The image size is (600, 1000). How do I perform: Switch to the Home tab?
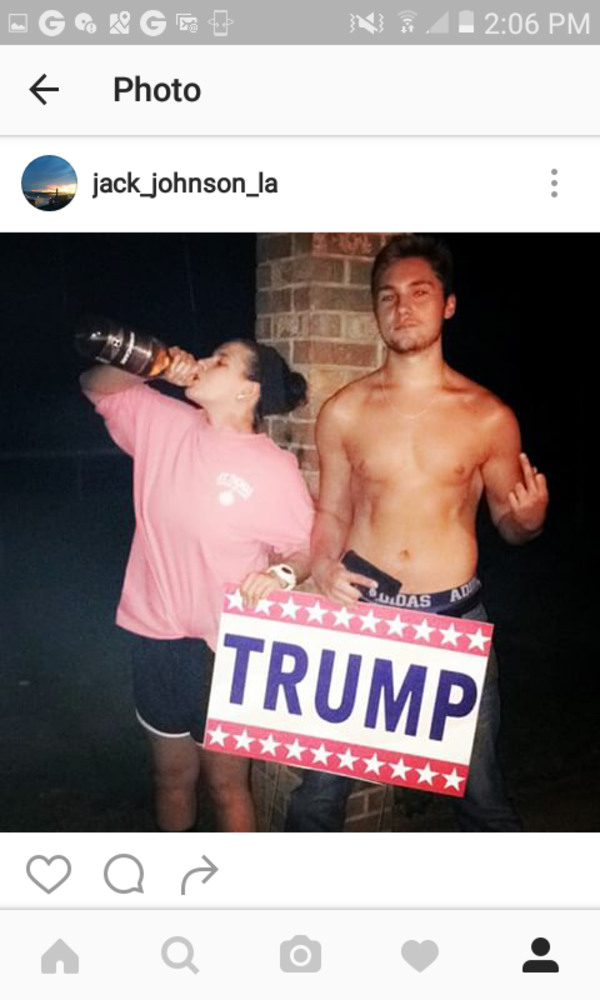(60, 955)
